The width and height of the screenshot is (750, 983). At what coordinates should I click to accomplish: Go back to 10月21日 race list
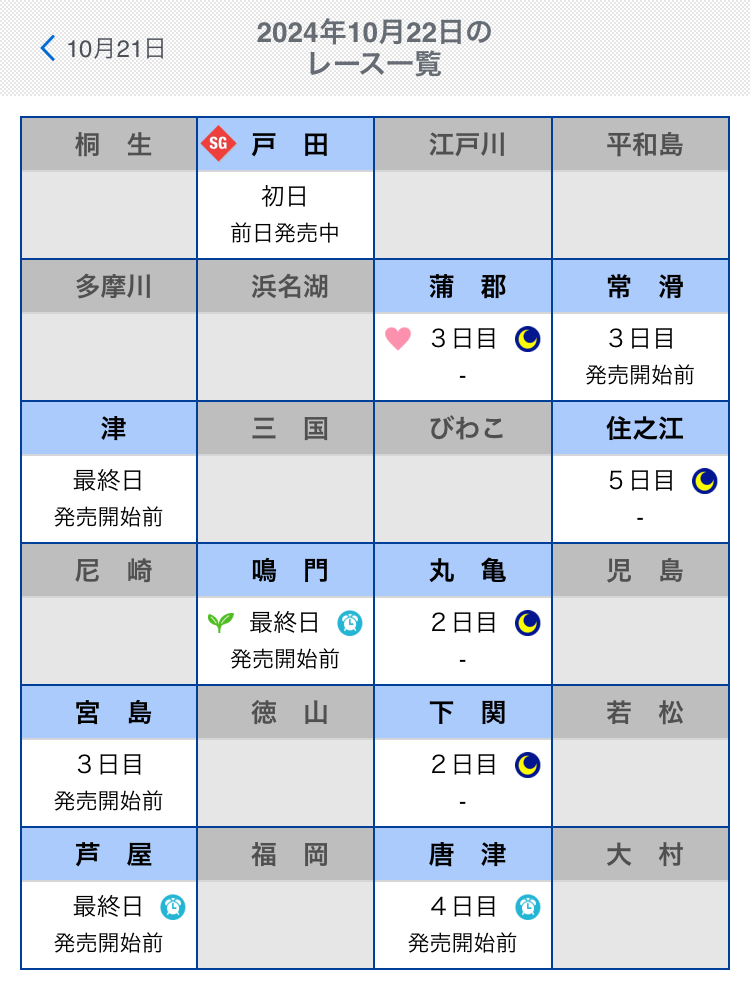pos(101,48)
